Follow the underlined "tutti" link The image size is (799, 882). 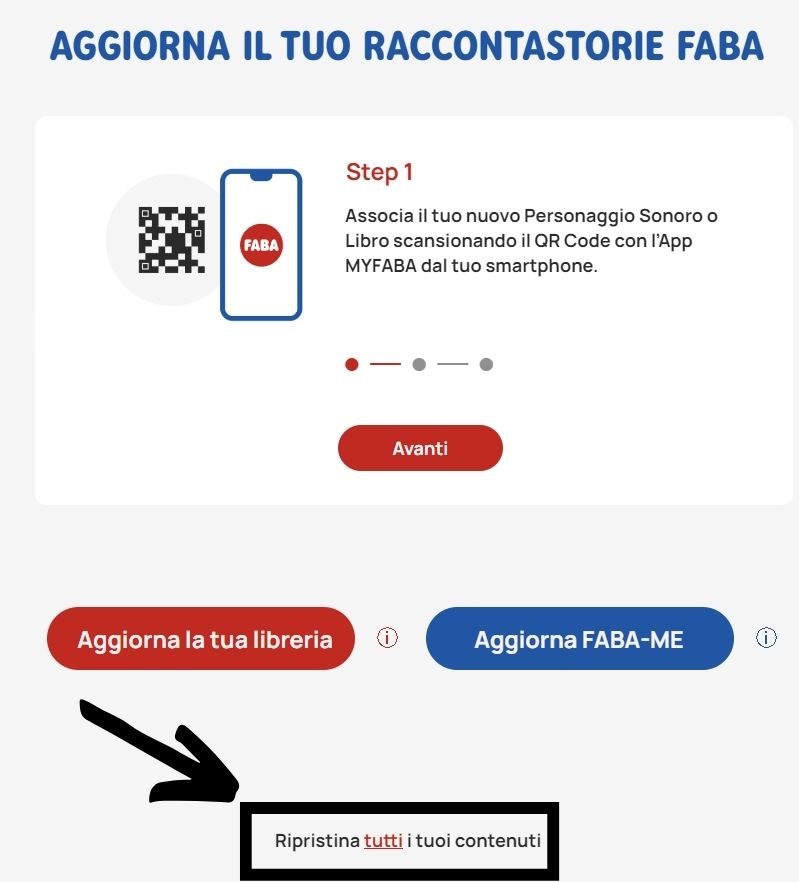point(383,841)
